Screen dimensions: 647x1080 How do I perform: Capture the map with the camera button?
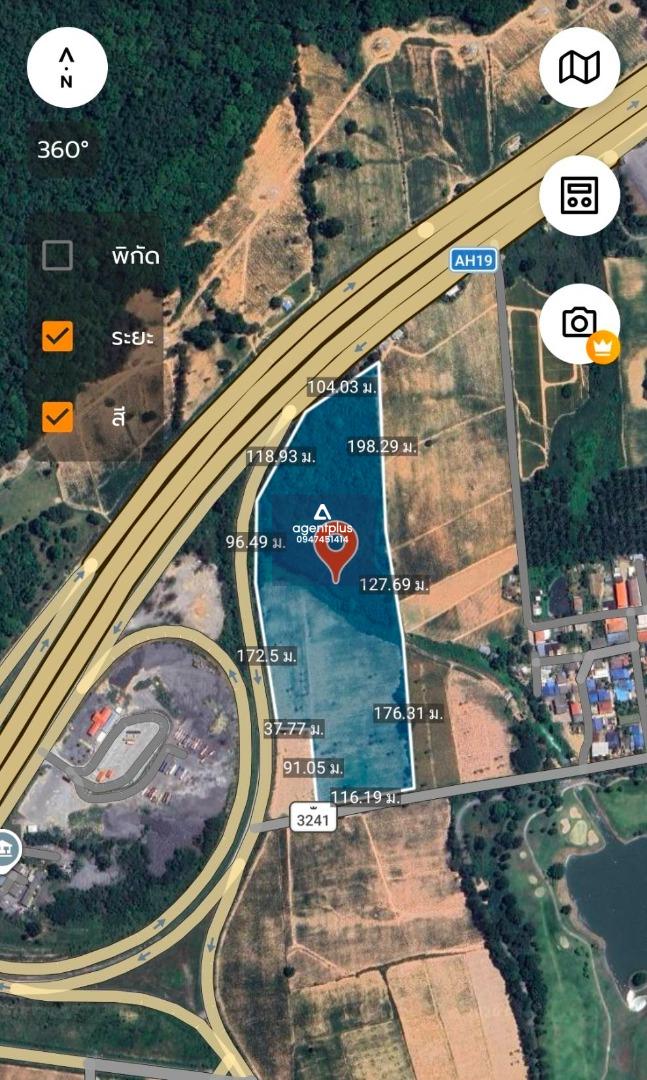pyautogui.click(x=579, y=322)
